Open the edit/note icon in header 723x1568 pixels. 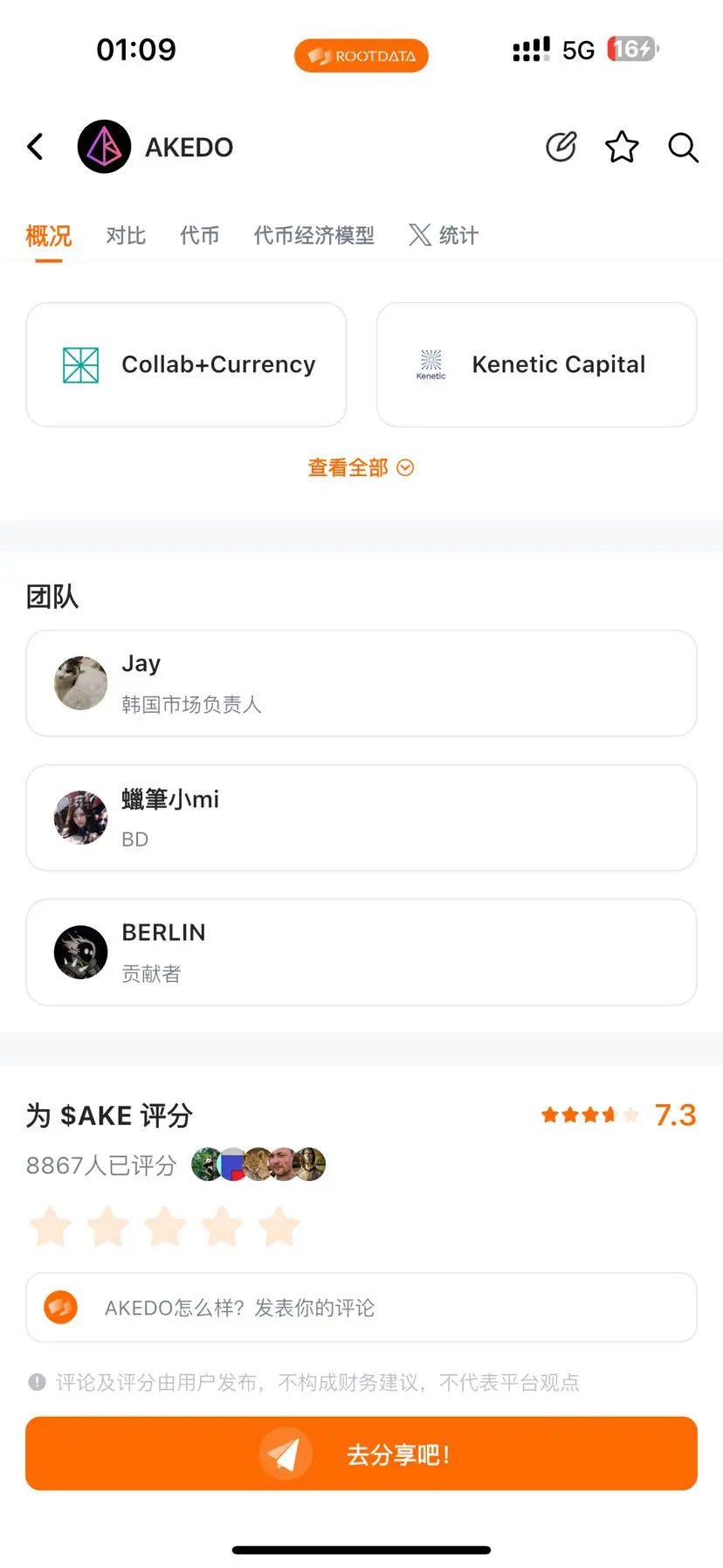(x=561, y=147)
